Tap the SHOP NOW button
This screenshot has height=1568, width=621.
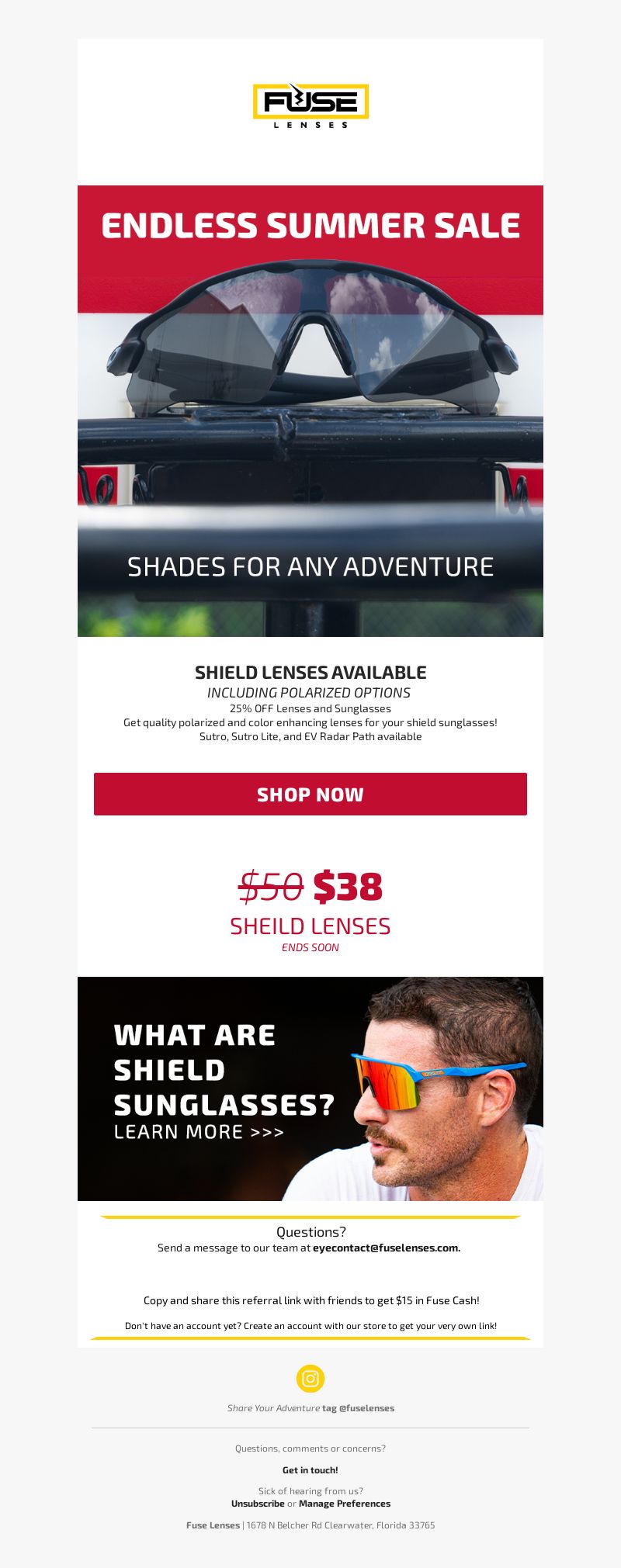310,794
